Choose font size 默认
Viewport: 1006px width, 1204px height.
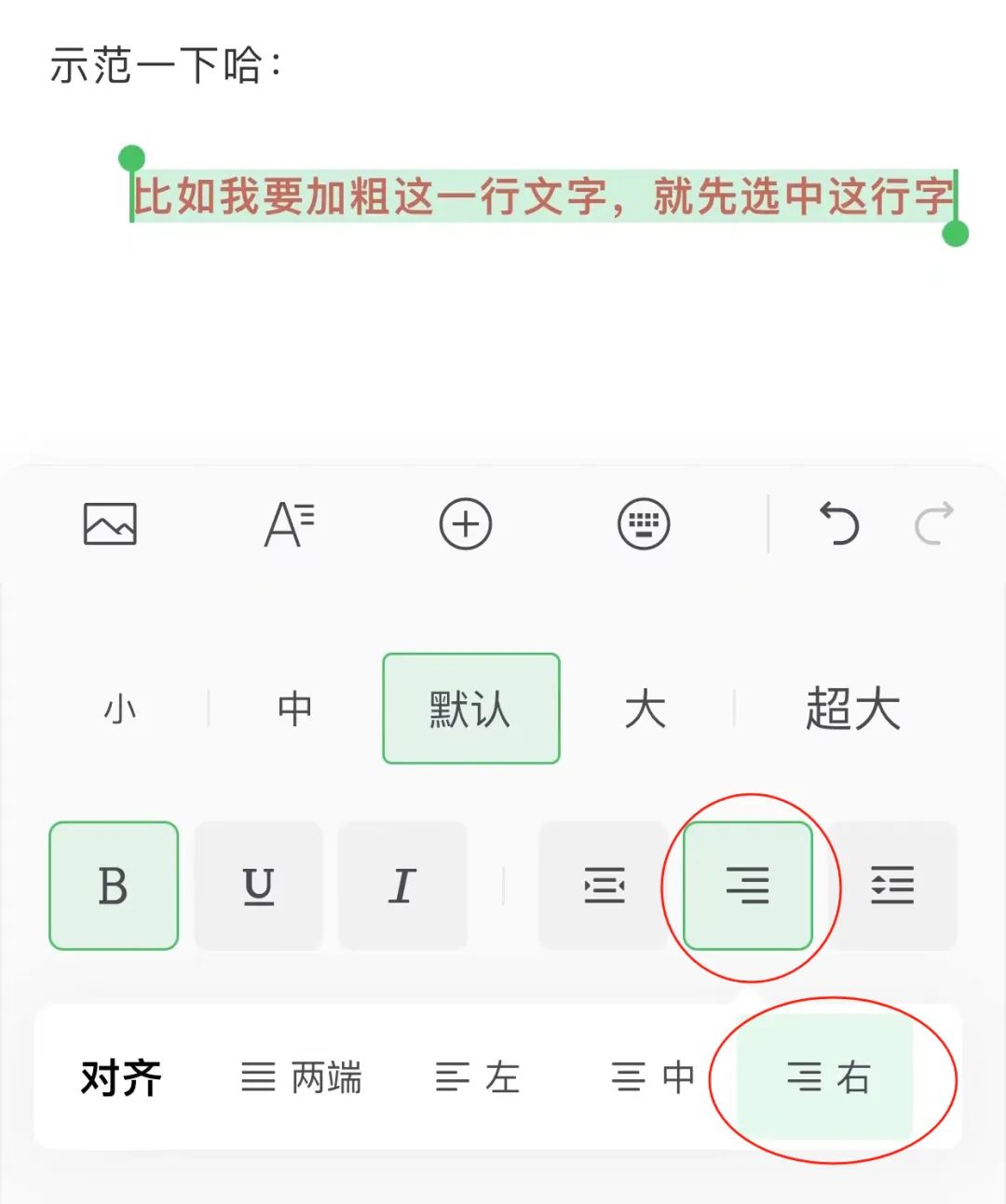470,709
